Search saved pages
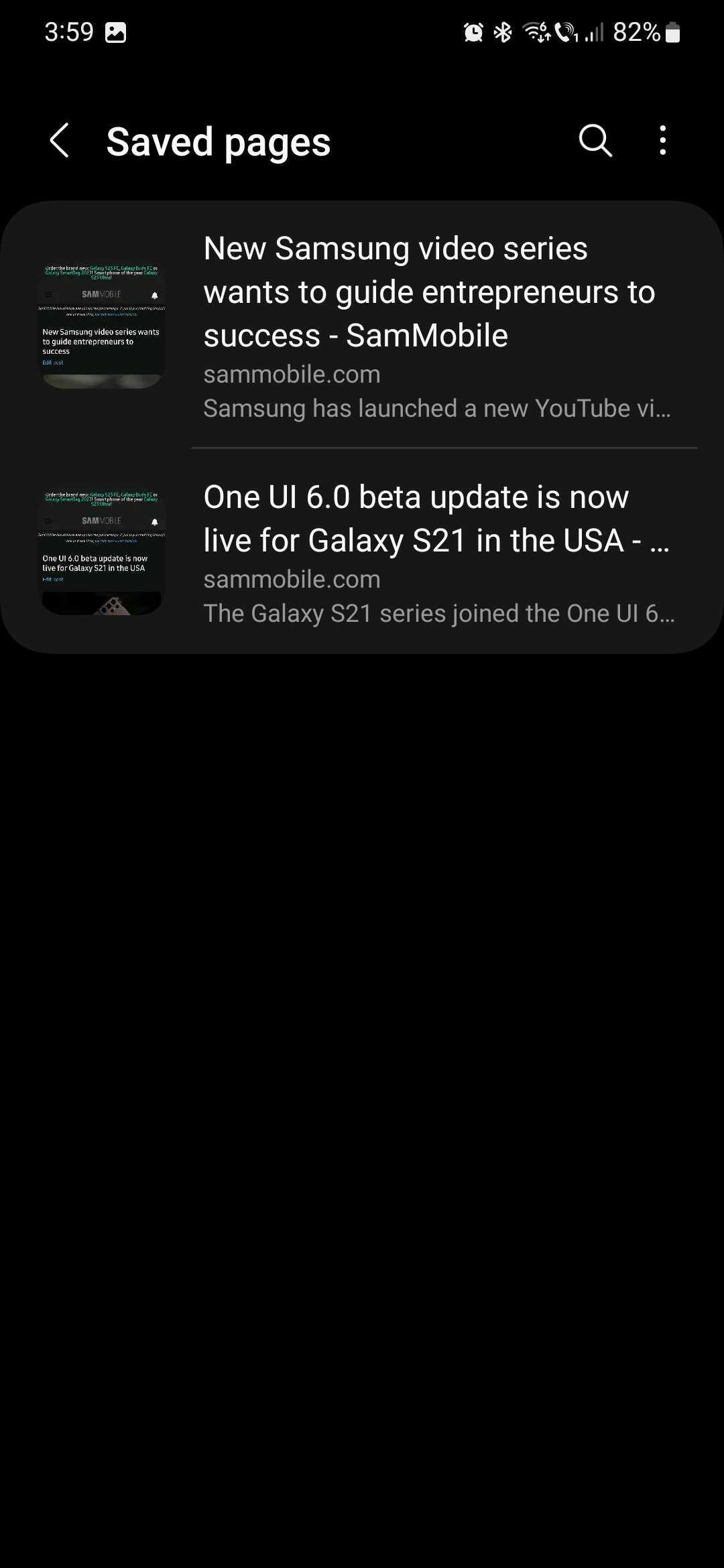This screenshot has height=1568, width=724. pyautogui.click(x=595, y=141)
